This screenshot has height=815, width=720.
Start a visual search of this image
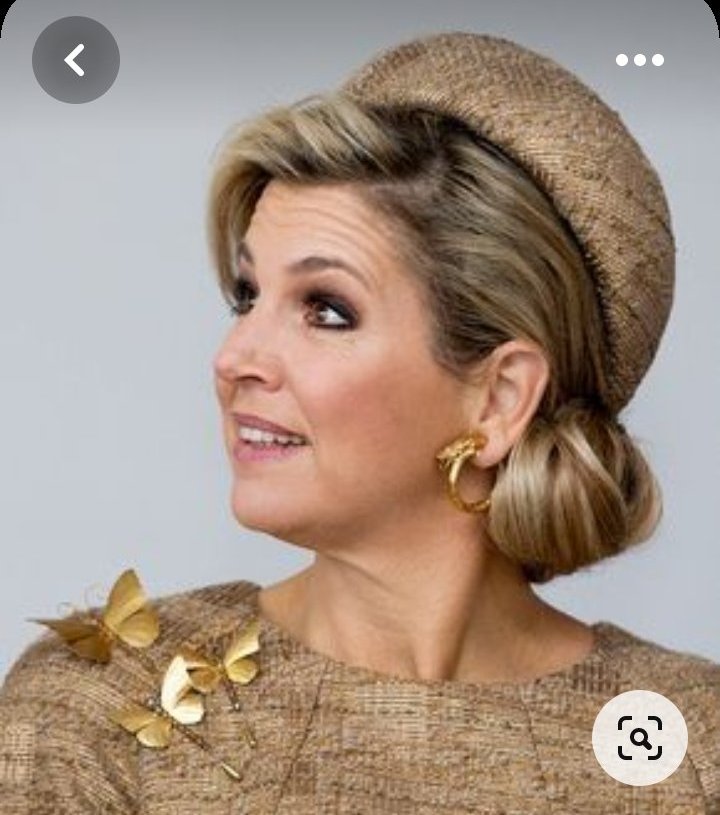tap(639, 738)
